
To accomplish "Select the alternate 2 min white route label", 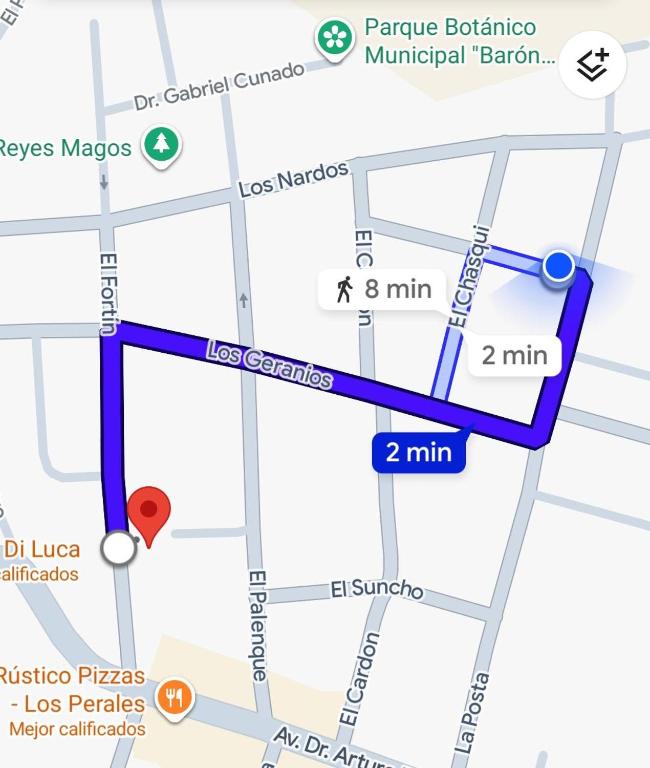I will point(514,356).
